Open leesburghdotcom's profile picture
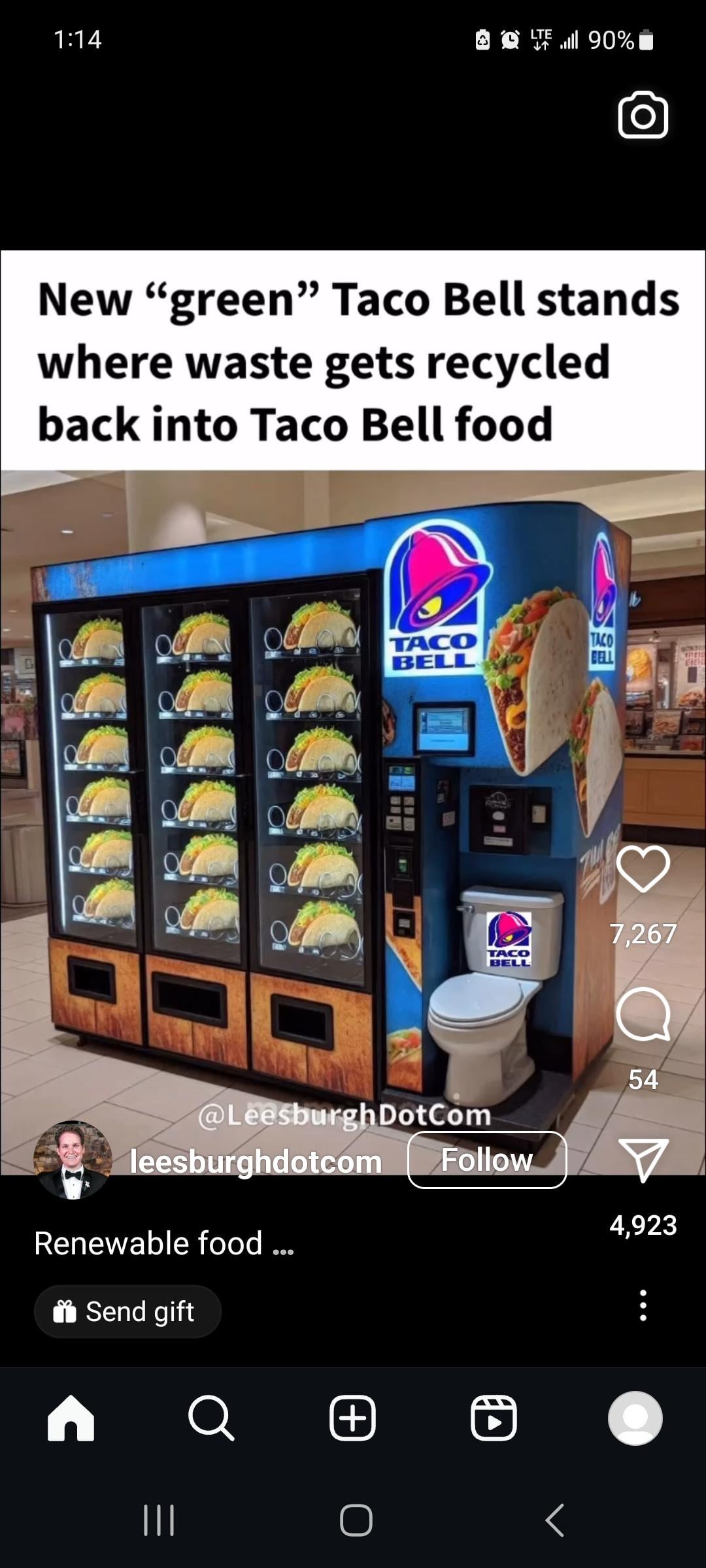 73,1160
